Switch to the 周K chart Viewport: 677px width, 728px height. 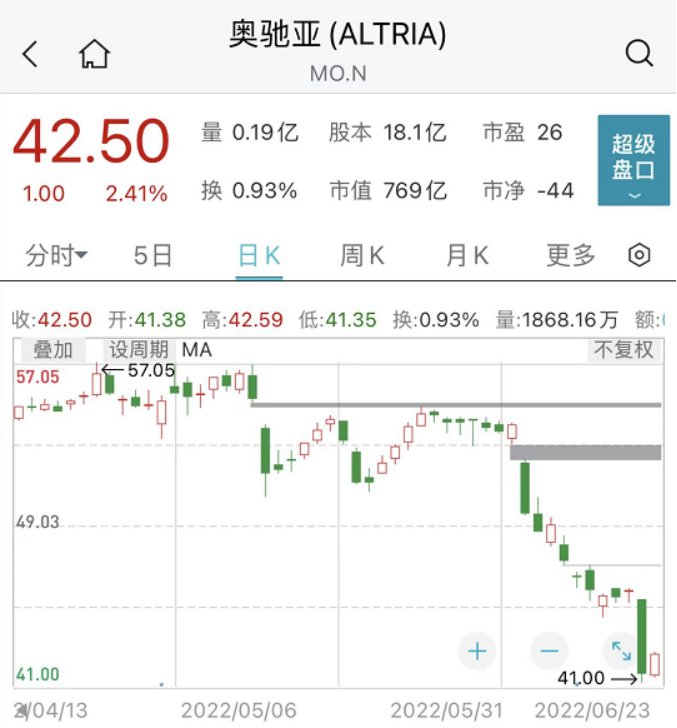[x=362, y=256]
